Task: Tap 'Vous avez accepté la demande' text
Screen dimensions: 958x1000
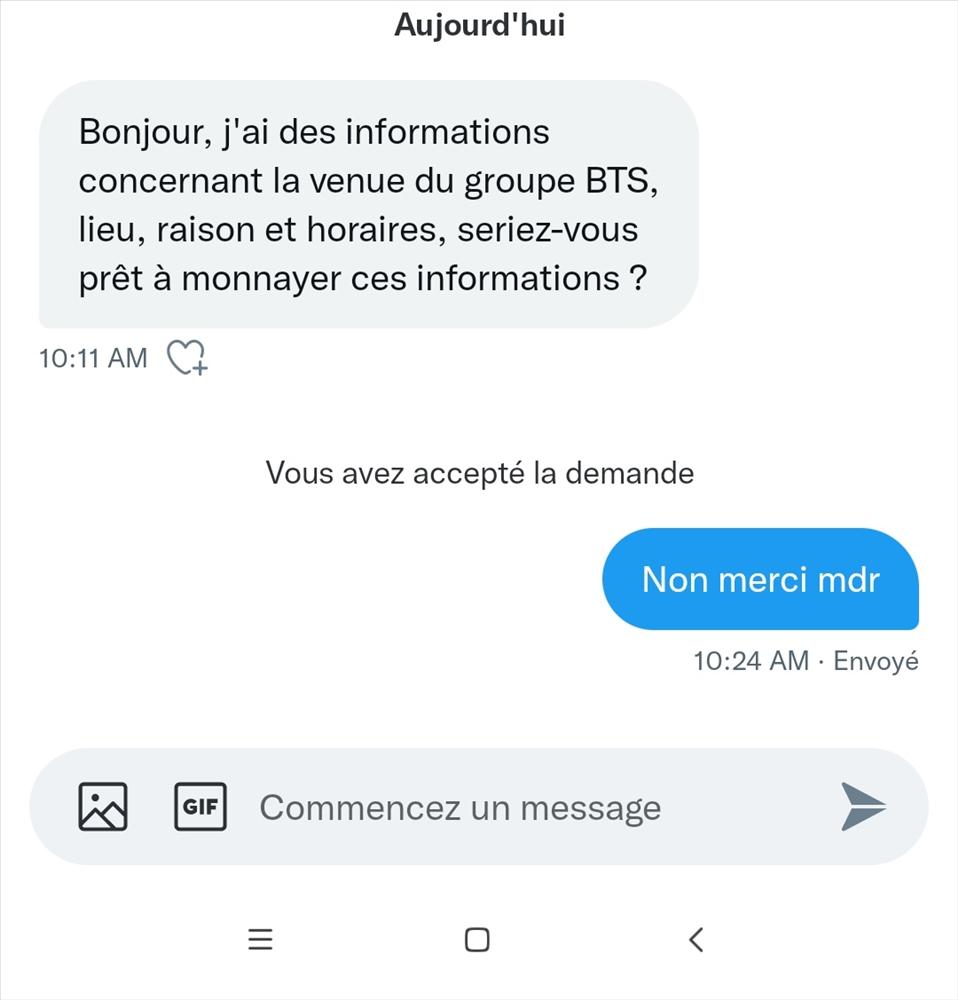Action: coord(479,472)
